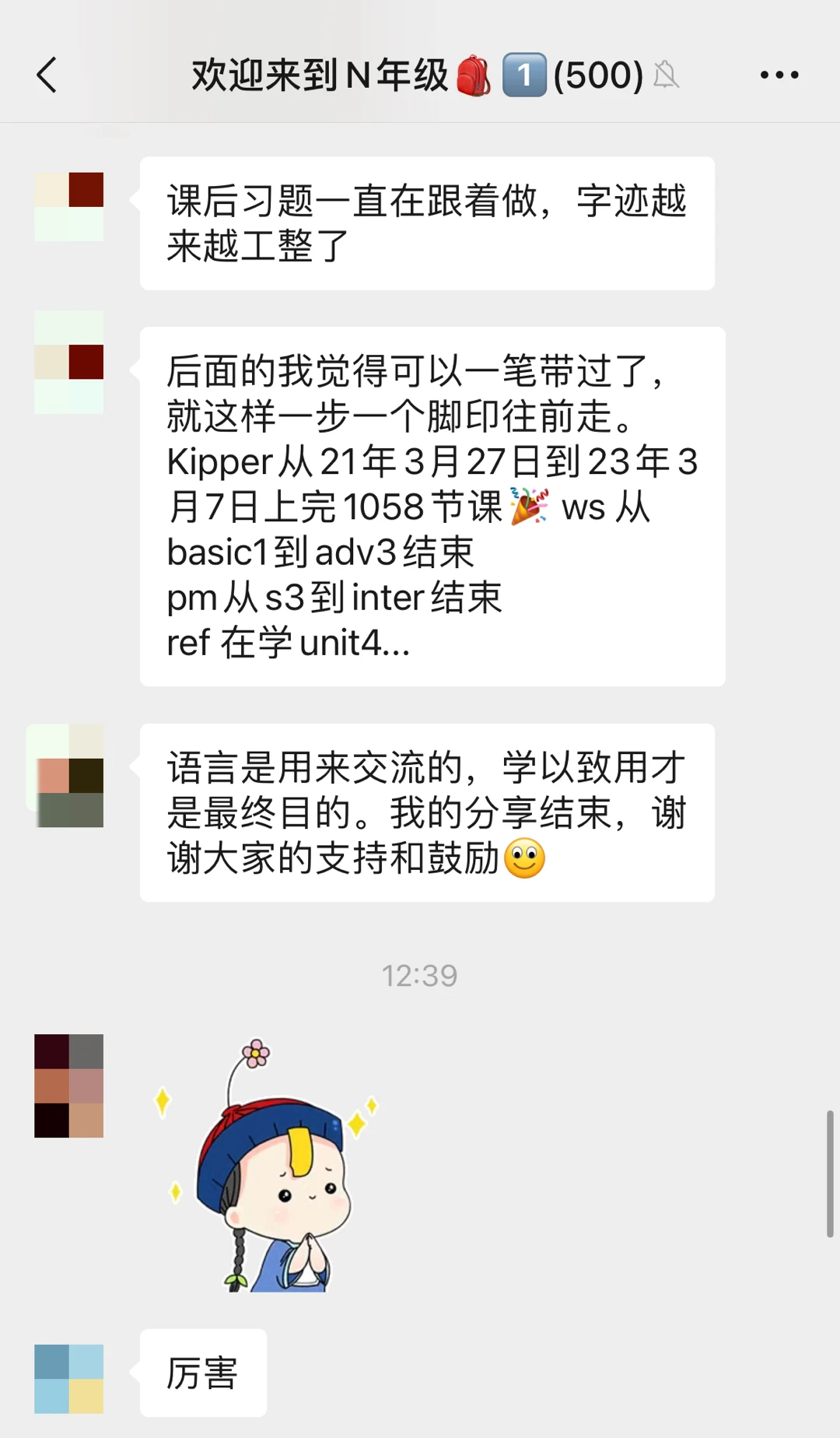Screen dimensions: 840x1438
Task: Go back to the chat list
Action: pyautogui.click(x=47, y=75)
